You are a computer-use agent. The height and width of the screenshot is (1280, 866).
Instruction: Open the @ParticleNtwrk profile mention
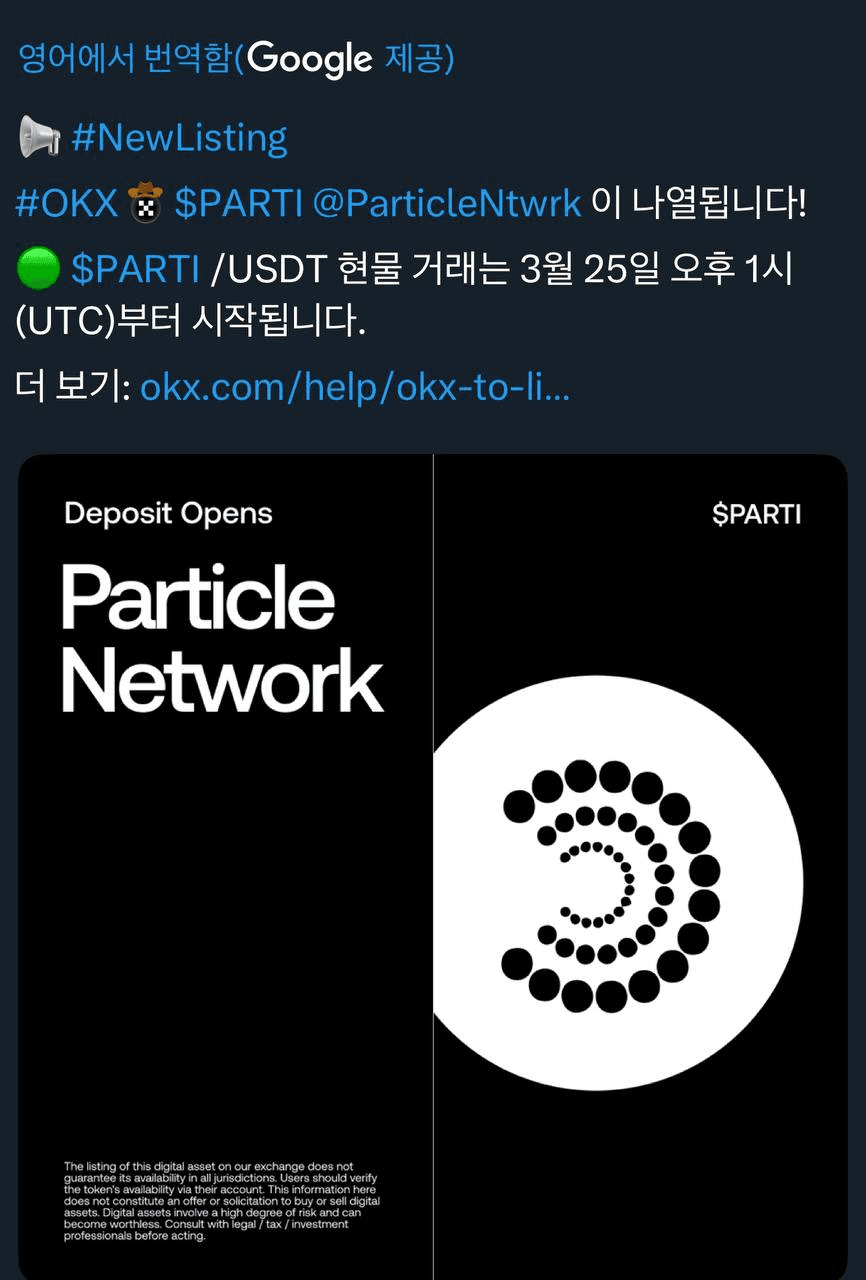tap(446, 203)
